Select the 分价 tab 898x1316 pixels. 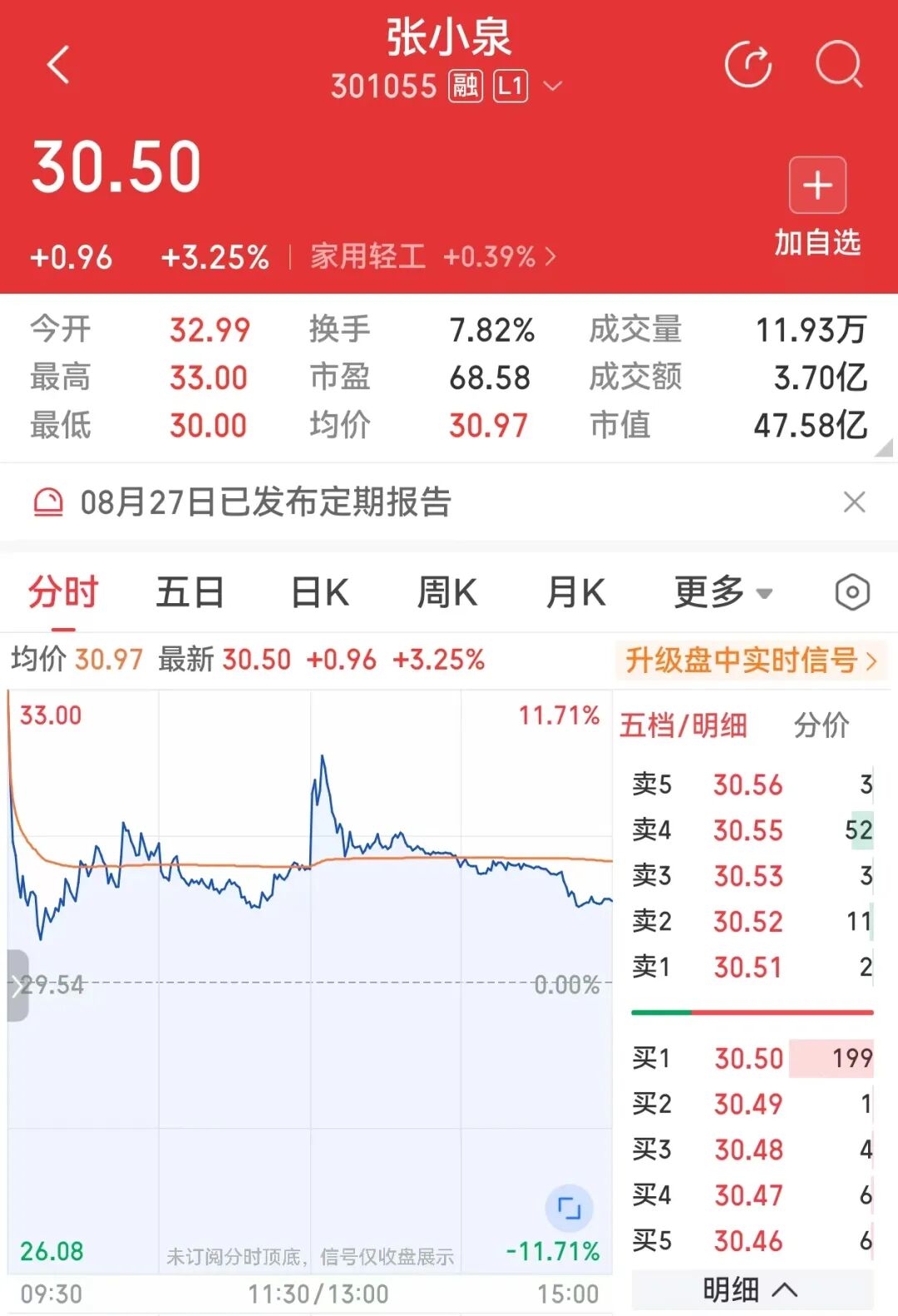822,725
